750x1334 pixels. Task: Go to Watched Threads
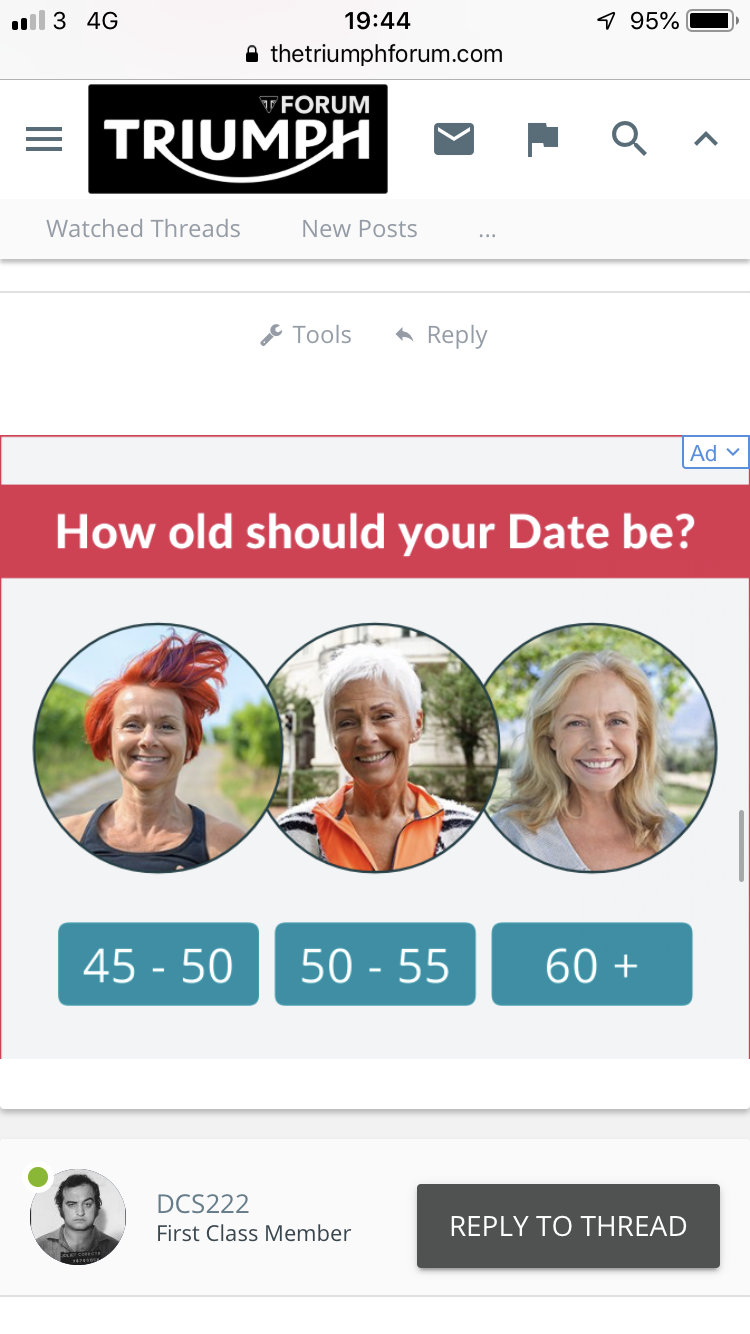coord(143,228)
